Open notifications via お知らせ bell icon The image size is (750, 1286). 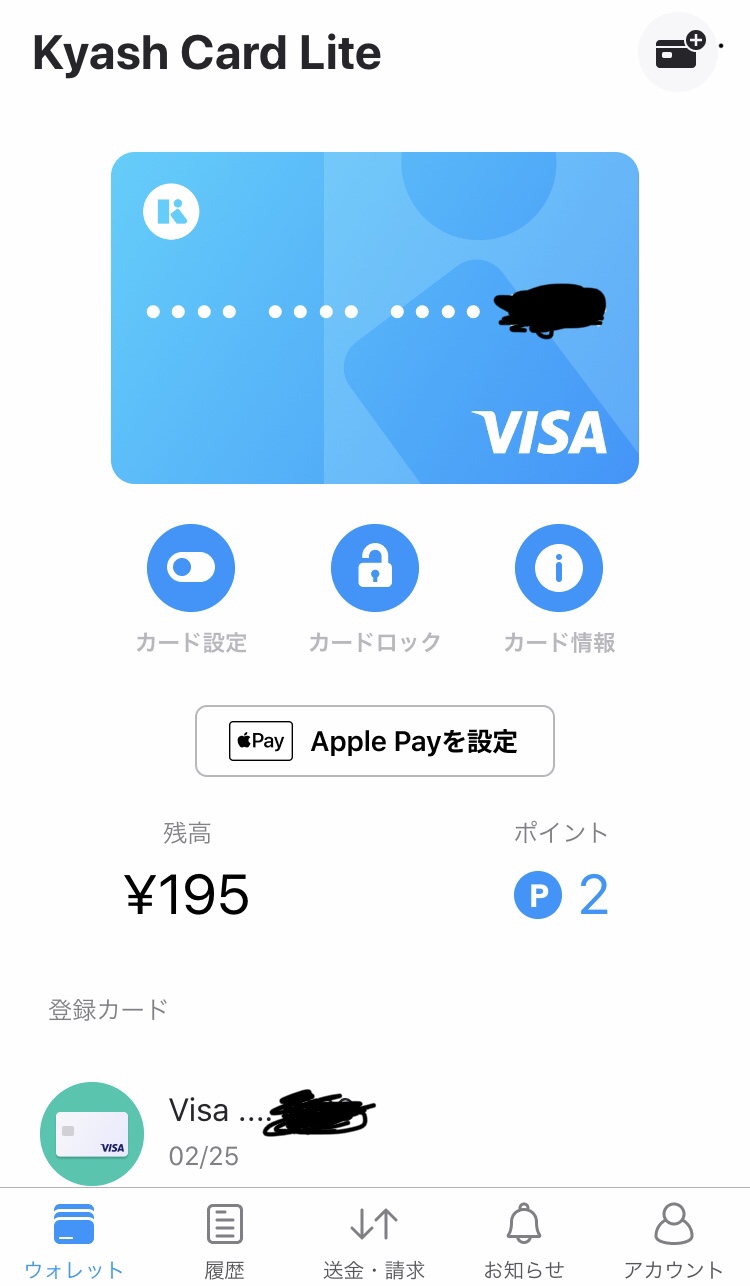point(523,1224)
